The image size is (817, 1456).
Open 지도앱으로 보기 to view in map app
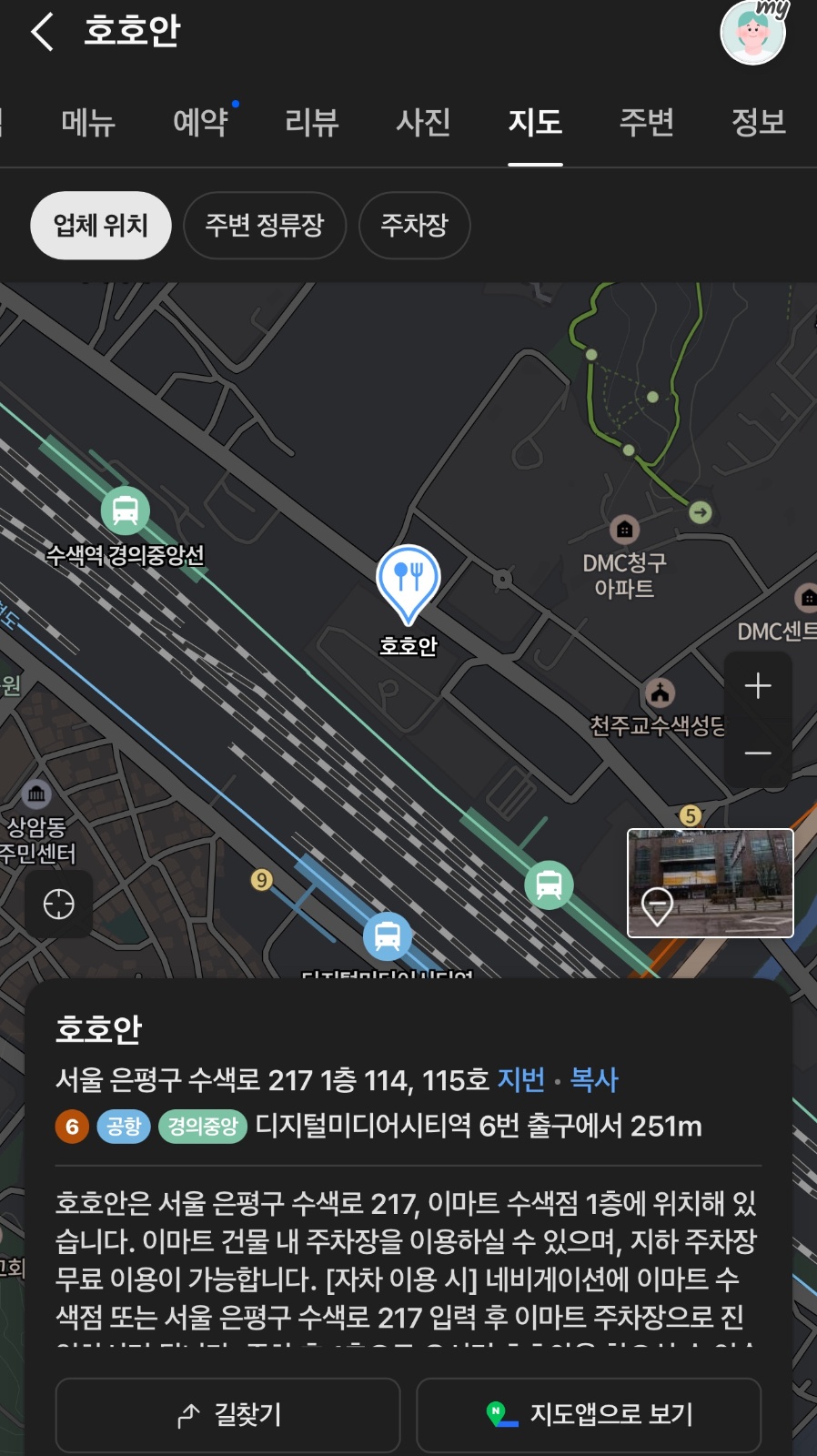coord(588,1415)
